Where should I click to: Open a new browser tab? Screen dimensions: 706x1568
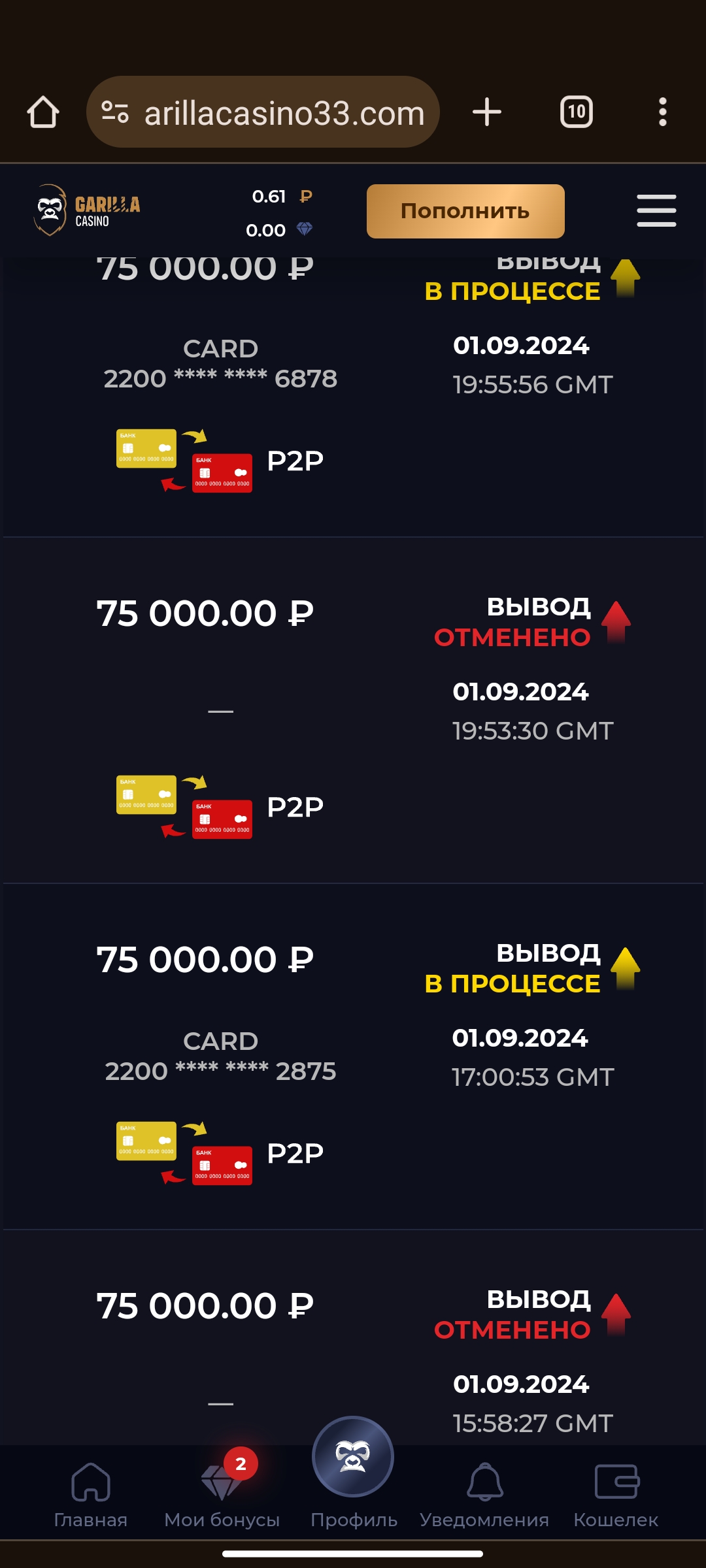click(487, 112)
